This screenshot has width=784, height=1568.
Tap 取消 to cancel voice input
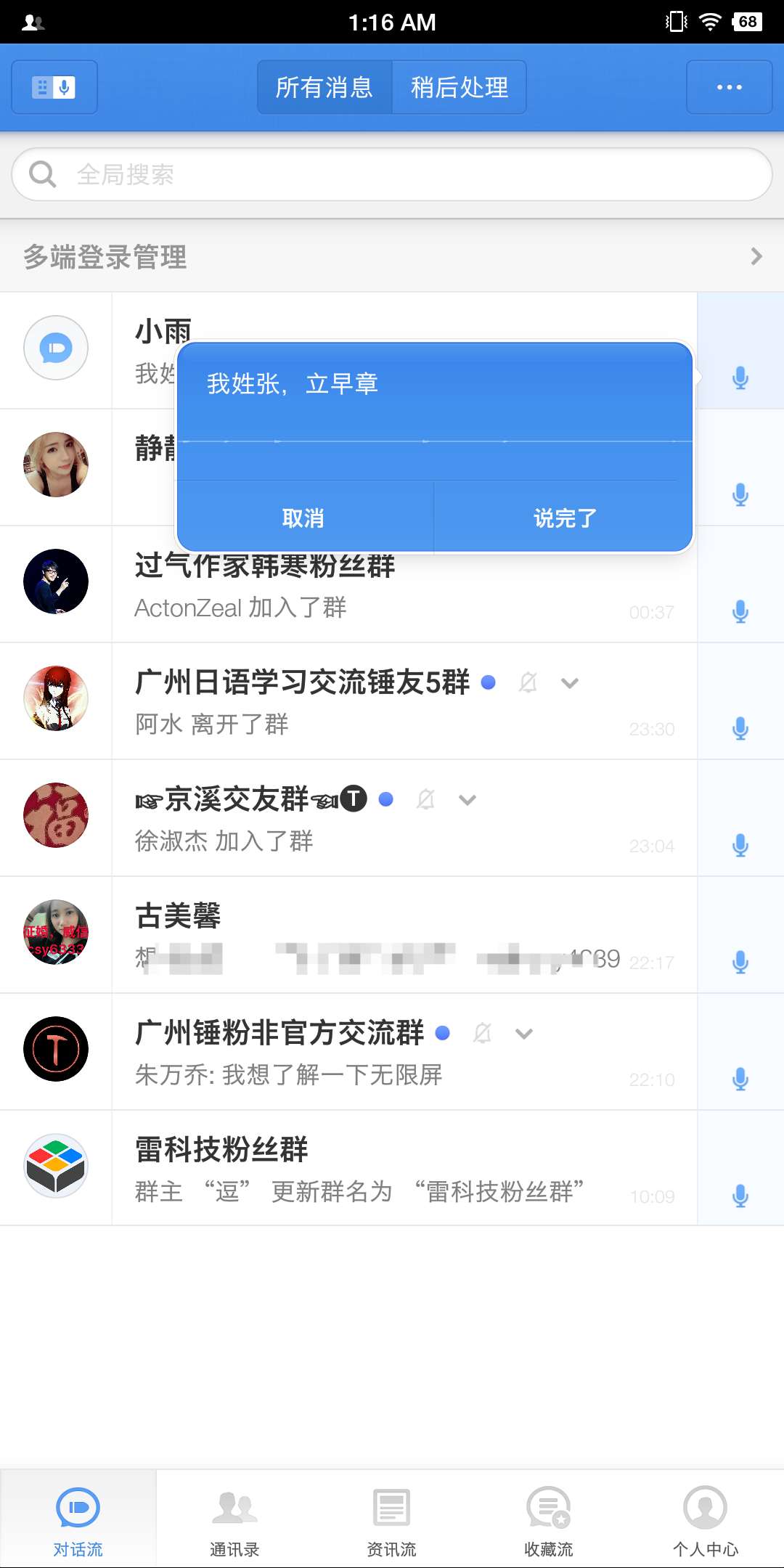[303, 518]
